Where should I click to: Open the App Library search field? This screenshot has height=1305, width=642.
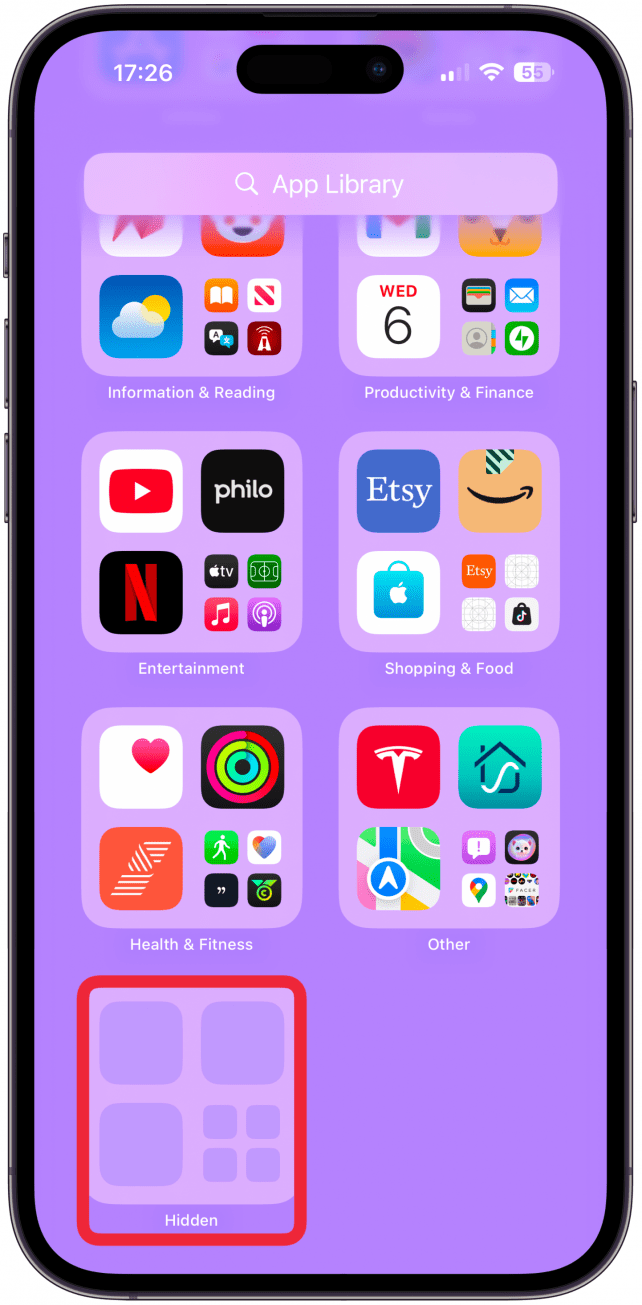coord(320,184)
